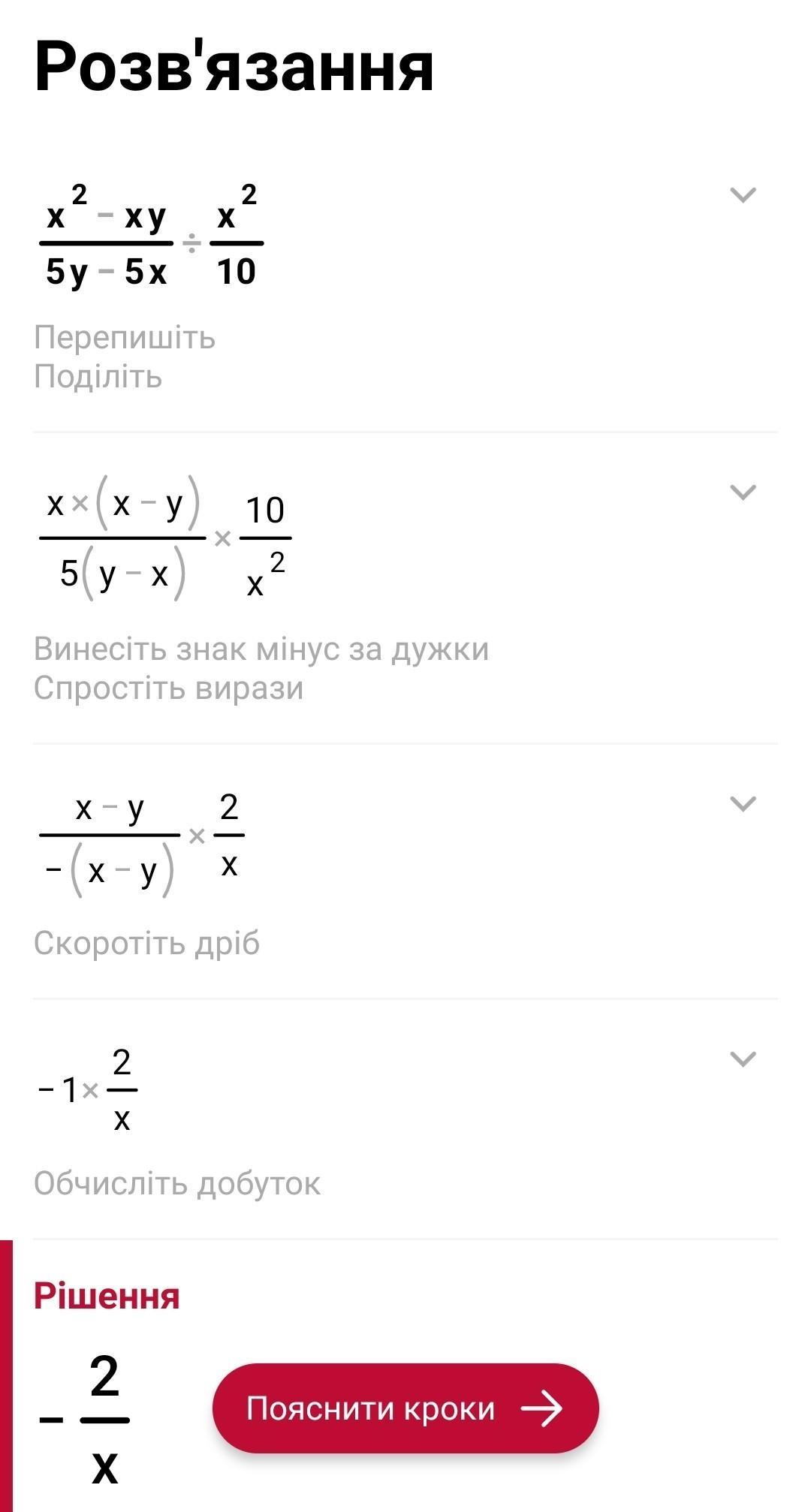
Task: Tap the 'Пояснити кроки' button
Action: click(x=405, y=1409)
